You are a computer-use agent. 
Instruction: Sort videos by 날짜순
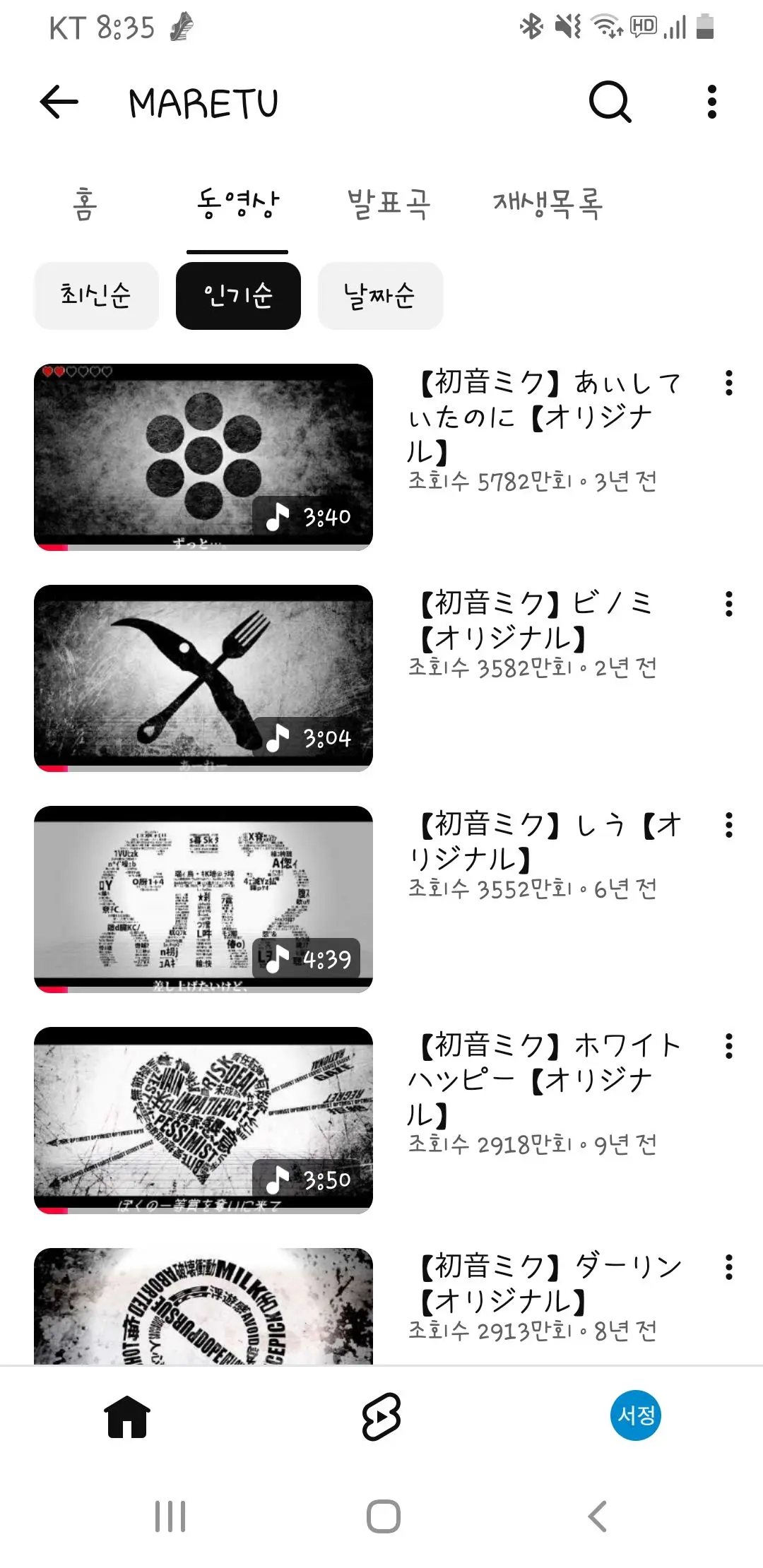[x=380, y=296]
